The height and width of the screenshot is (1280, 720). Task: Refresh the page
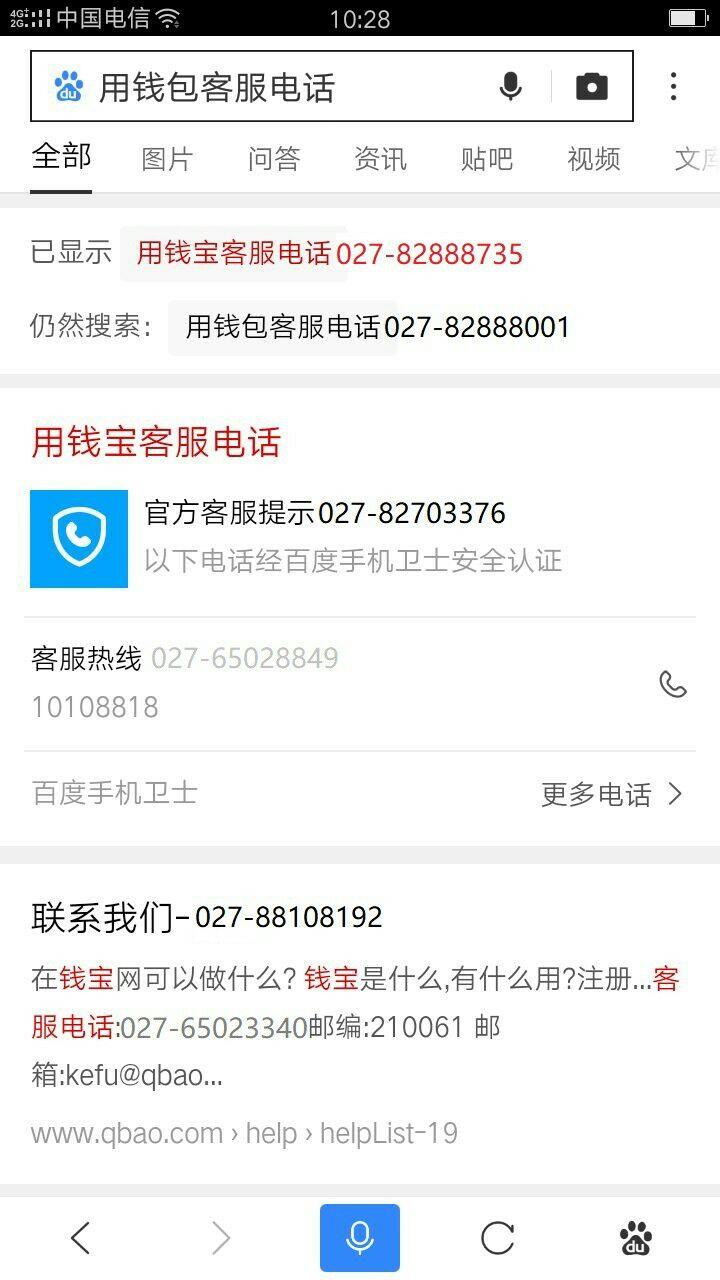(497, 1238)
